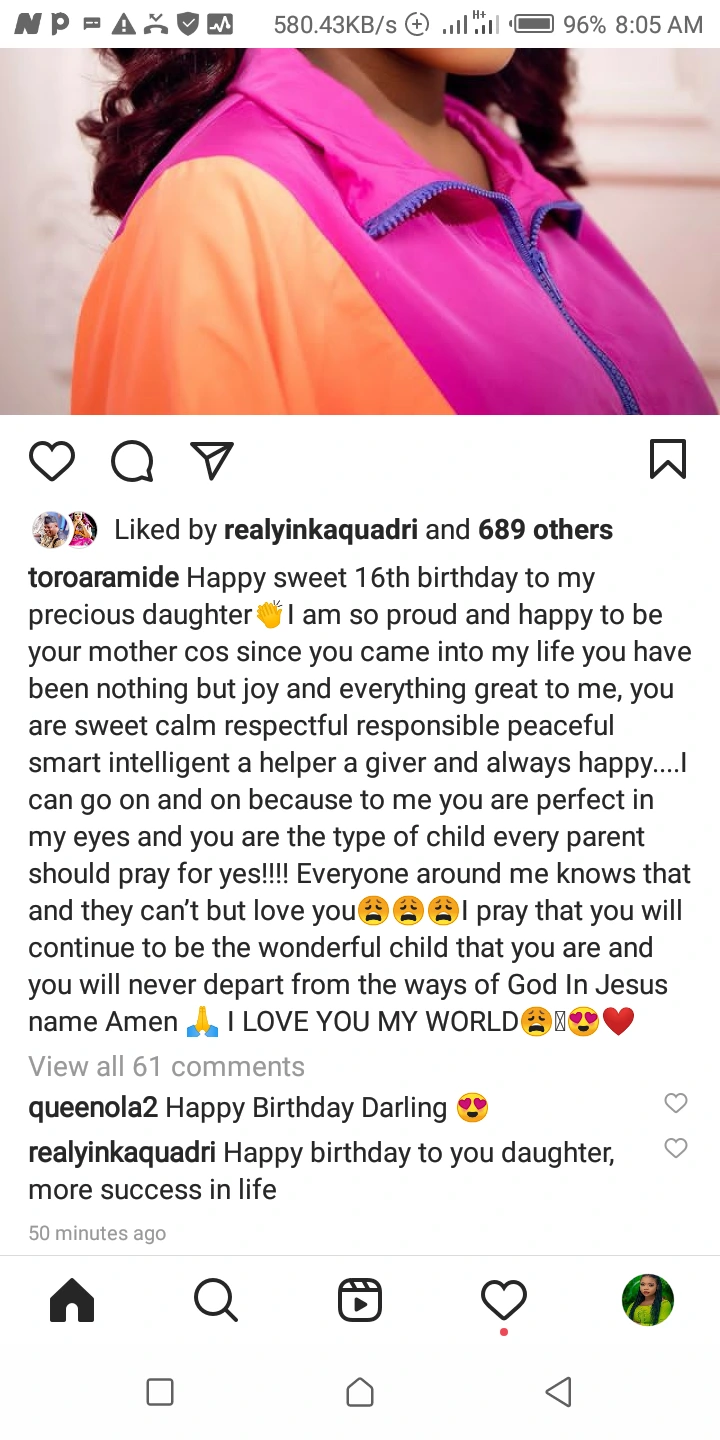This screenshot has height=1440, width=720.
Task: Open your profile tab
Action: [x=647, y=1300]
